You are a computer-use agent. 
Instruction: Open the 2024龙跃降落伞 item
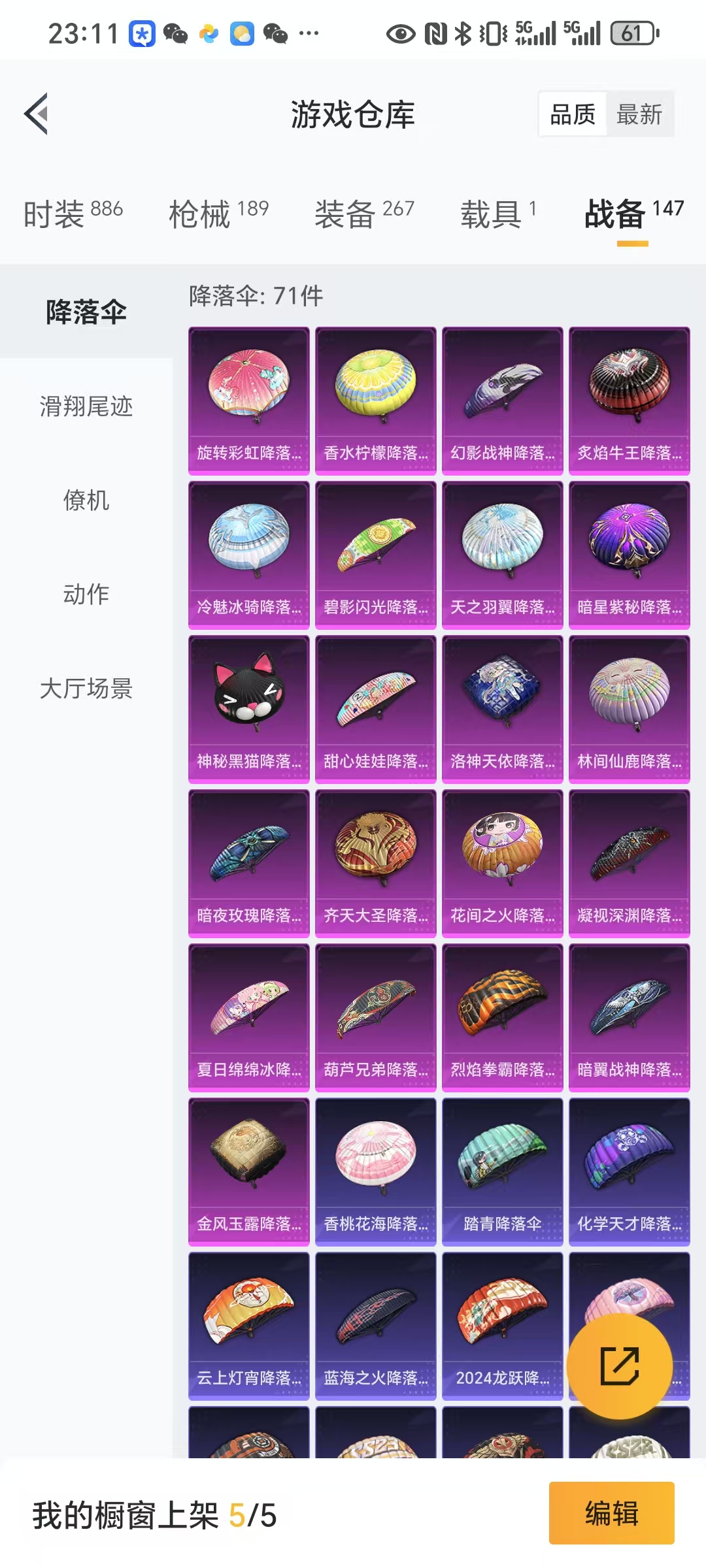coord(502,1326)
